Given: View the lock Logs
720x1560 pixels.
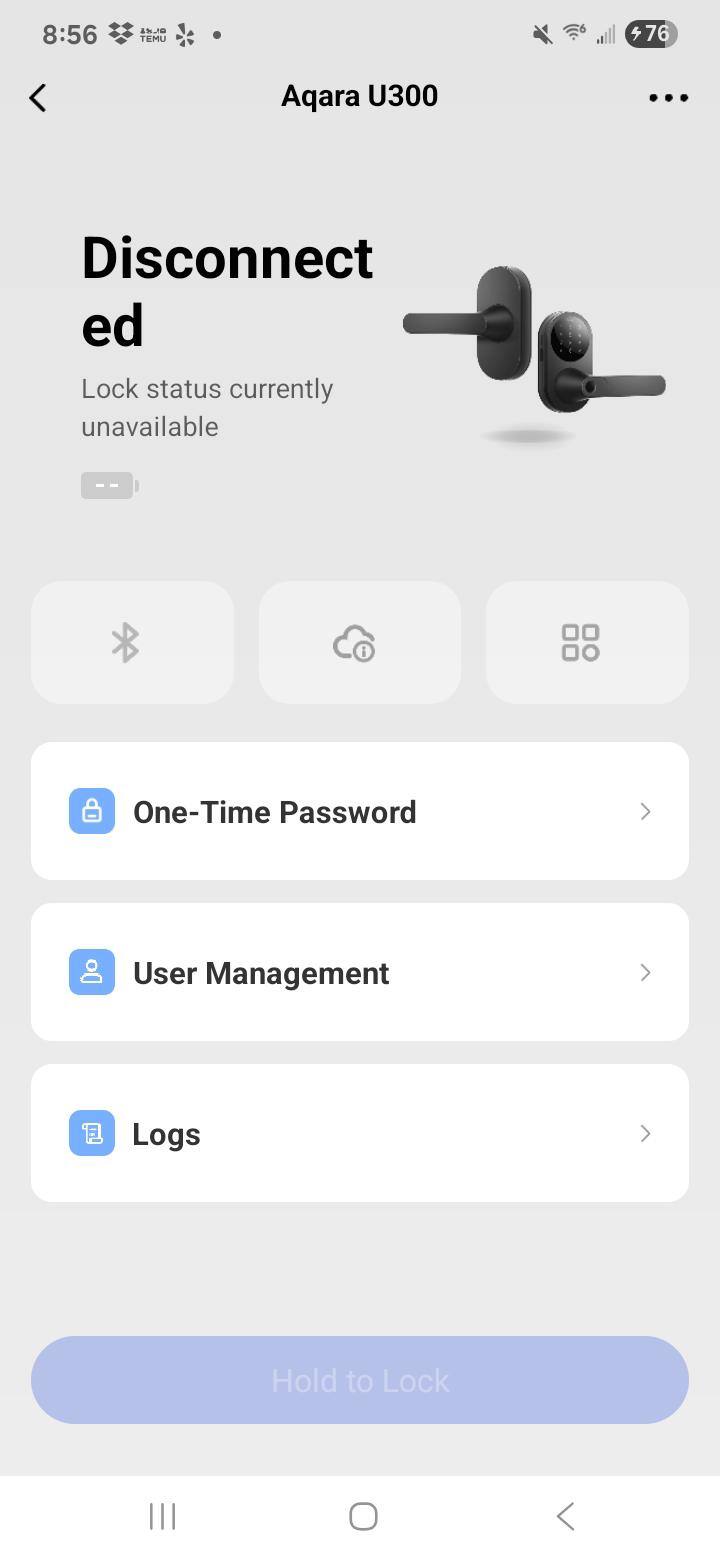Looking at the screenshot, I should 360,1133.
